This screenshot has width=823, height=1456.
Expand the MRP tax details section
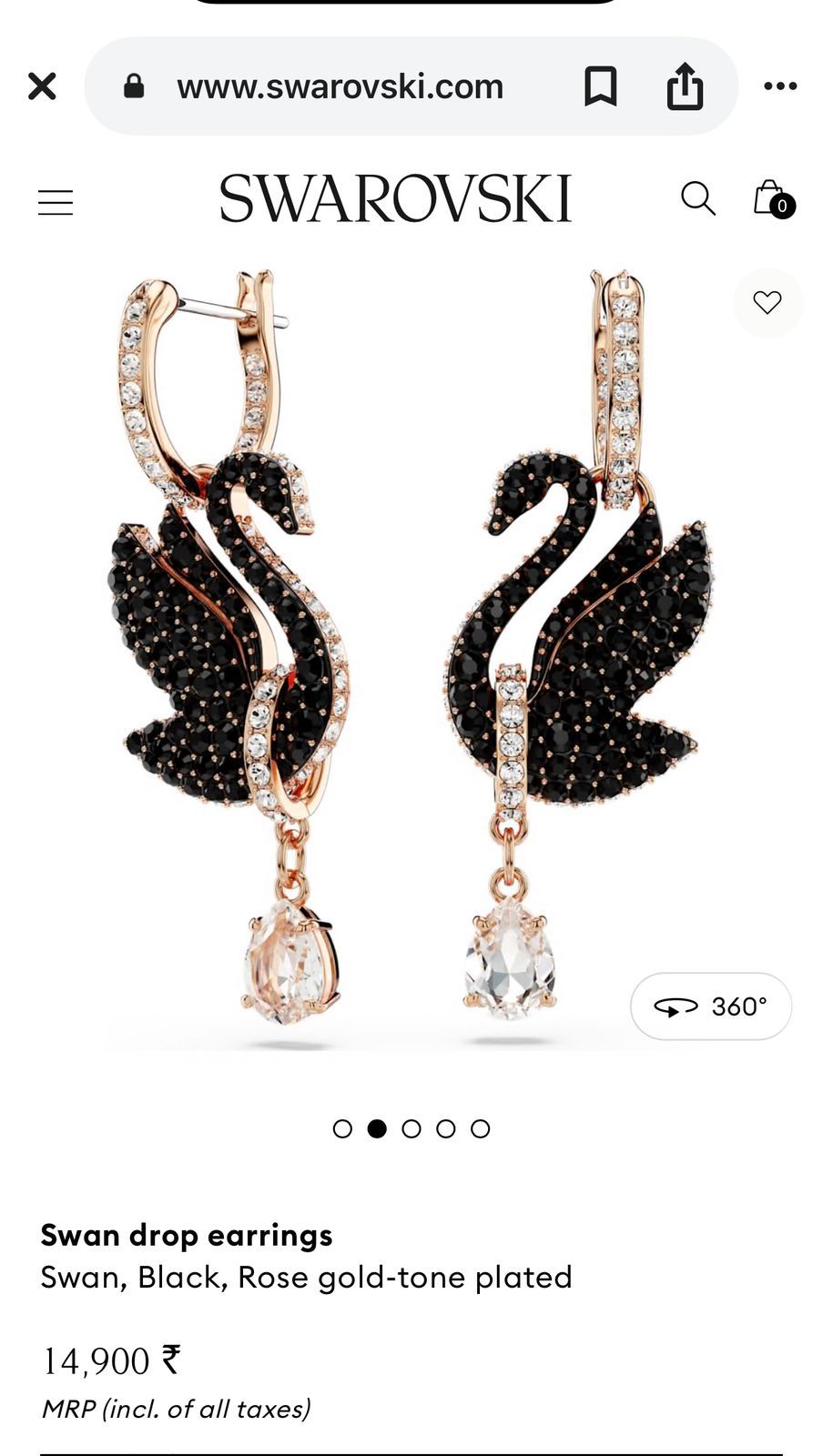(x=176, y=1408)
